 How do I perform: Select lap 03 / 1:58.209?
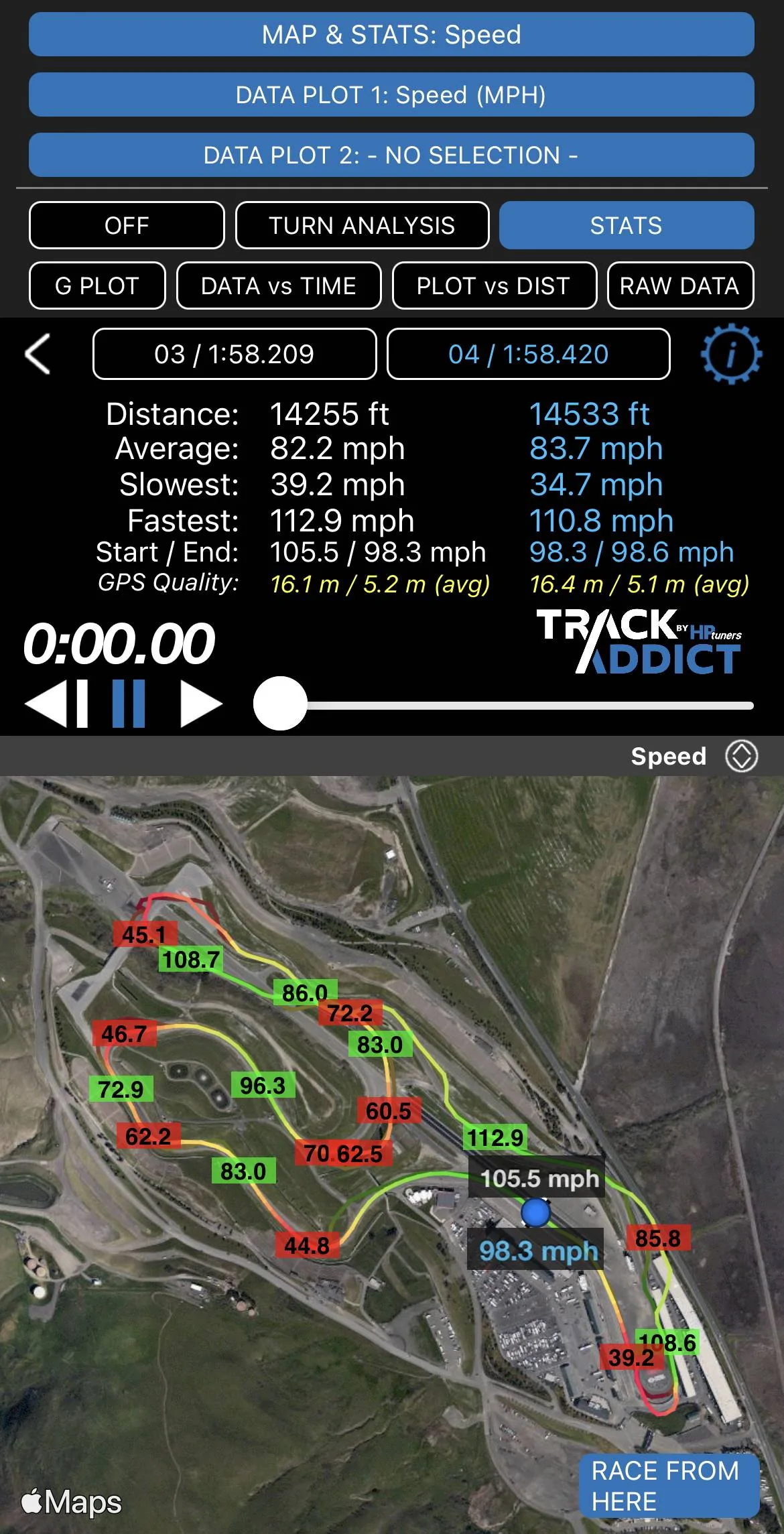pyautogui.click(x=235, y=354)
